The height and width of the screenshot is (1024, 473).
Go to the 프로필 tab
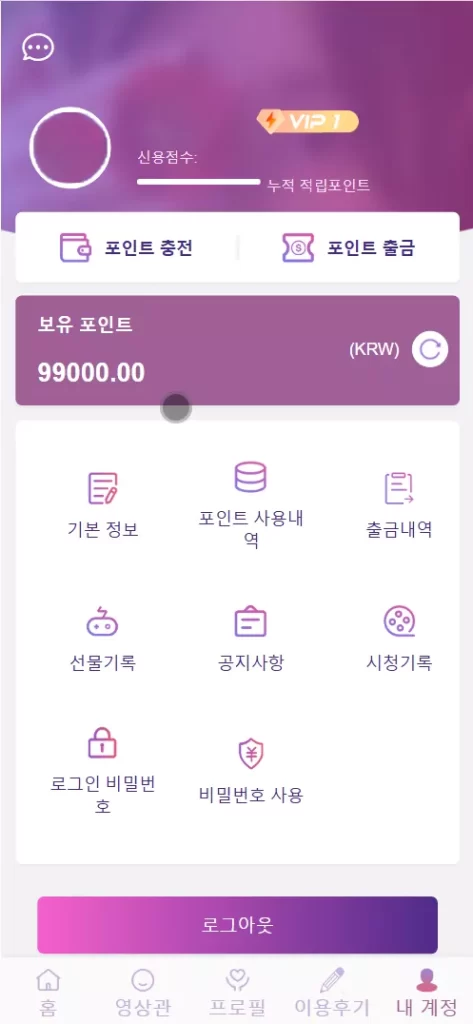tap(237, 992)
